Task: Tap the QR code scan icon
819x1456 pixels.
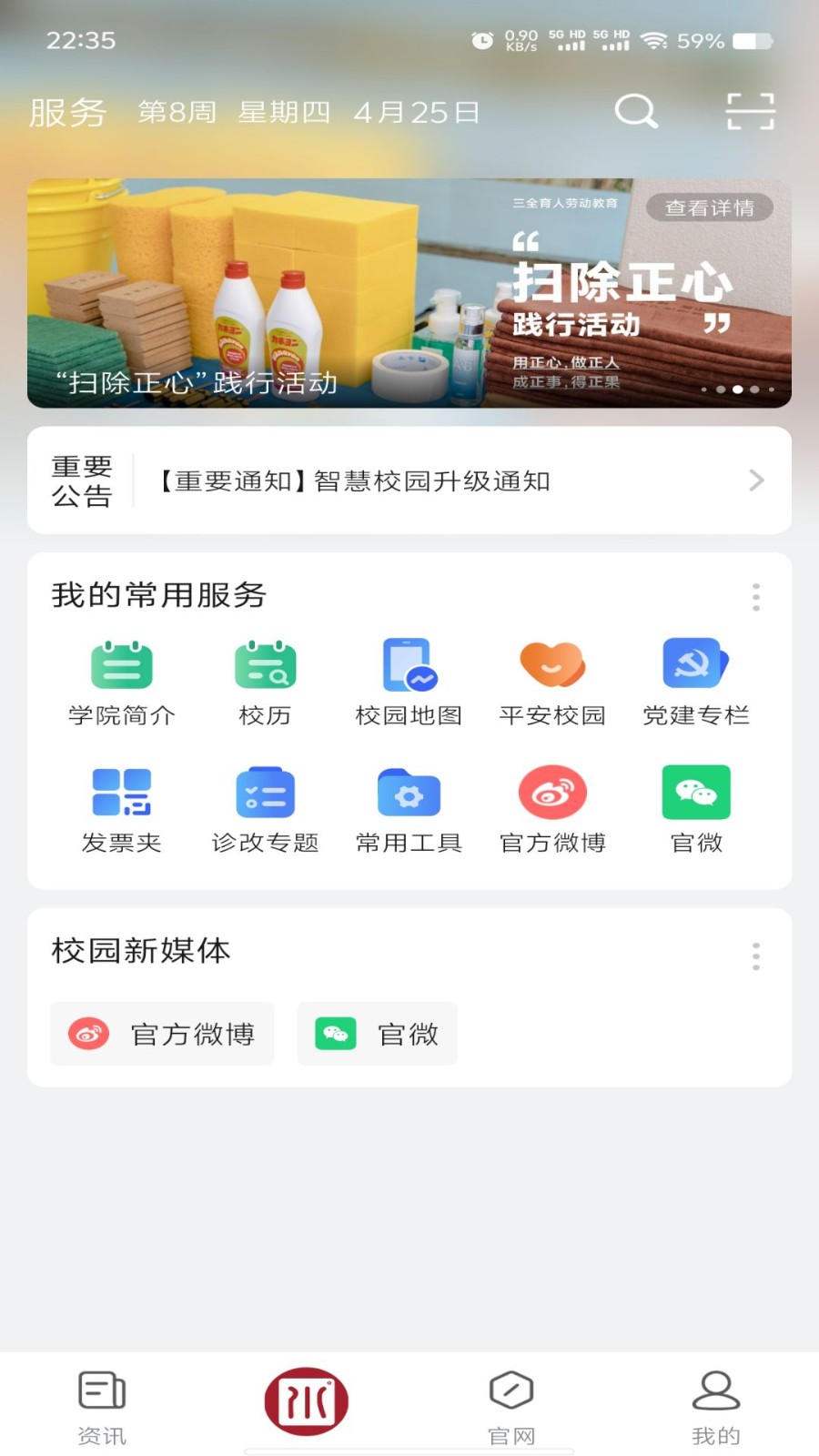Action: [750, 111]
